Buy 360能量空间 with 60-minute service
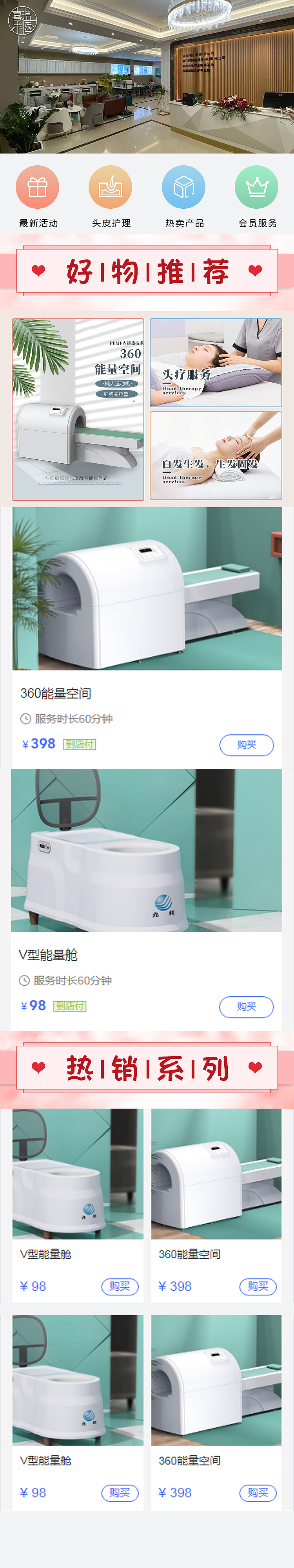Screen dimensions: 294x1568 (246, 745)
